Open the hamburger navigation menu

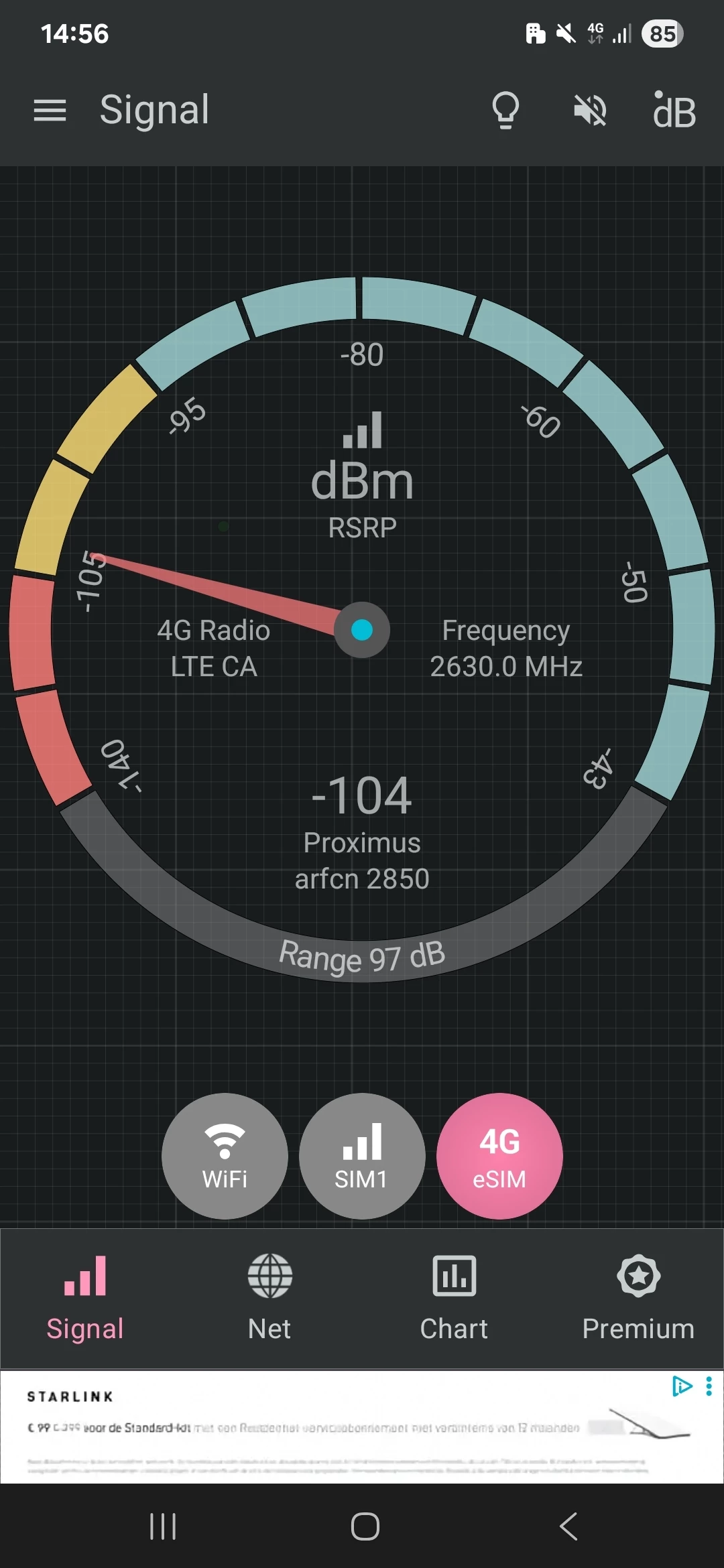pyautogui.click(x=50, y=111)
